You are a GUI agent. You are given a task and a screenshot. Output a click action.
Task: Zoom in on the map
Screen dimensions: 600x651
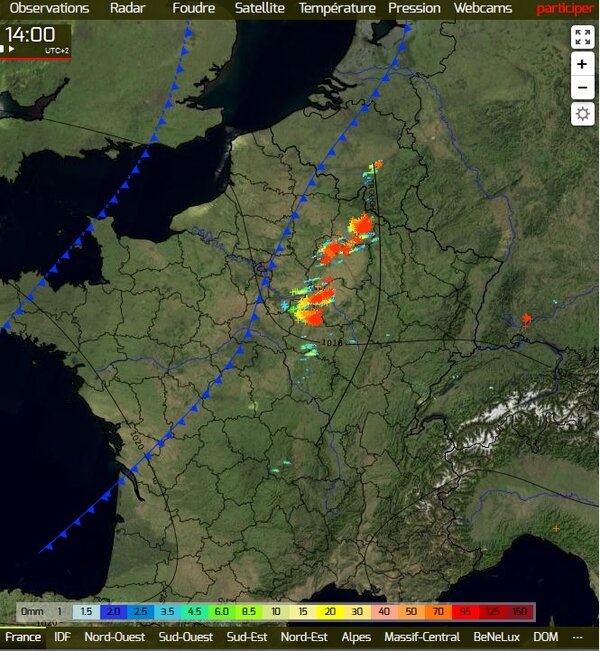[x=583, y=64]
